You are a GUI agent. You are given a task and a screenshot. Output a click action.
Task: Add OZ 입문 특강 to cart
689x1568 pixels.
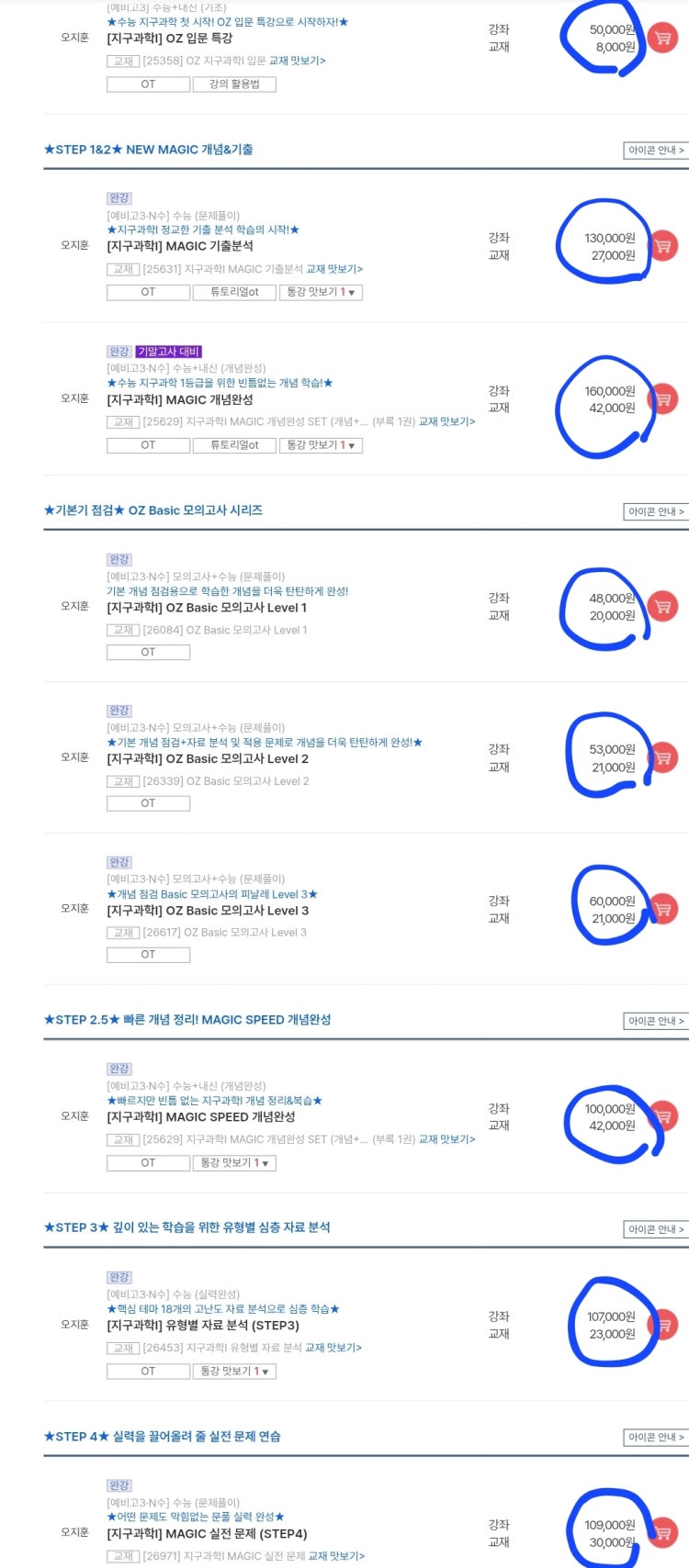[663, 38]
